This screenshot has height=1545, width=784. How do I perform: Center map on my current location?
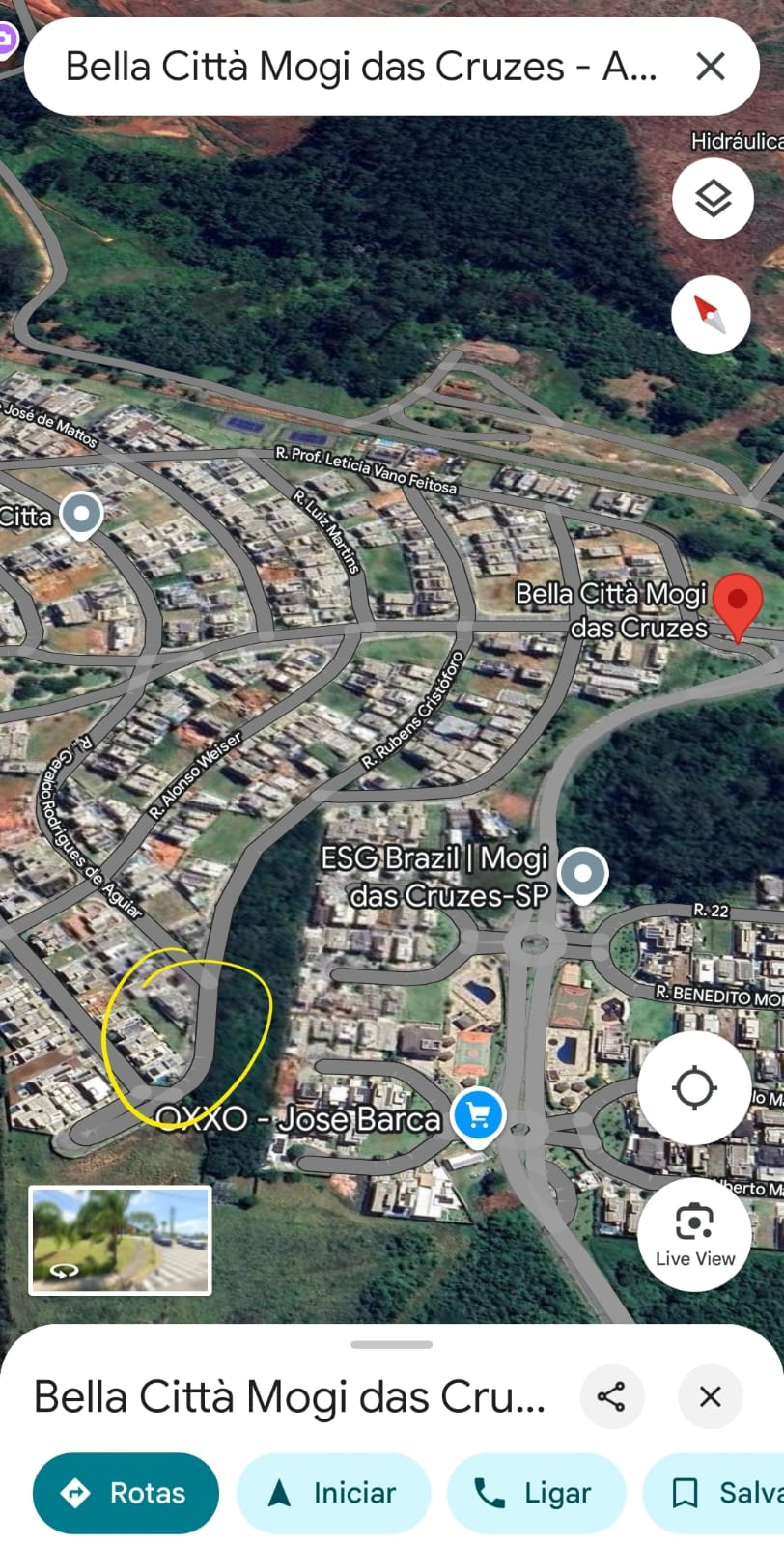click(694, 1088)
